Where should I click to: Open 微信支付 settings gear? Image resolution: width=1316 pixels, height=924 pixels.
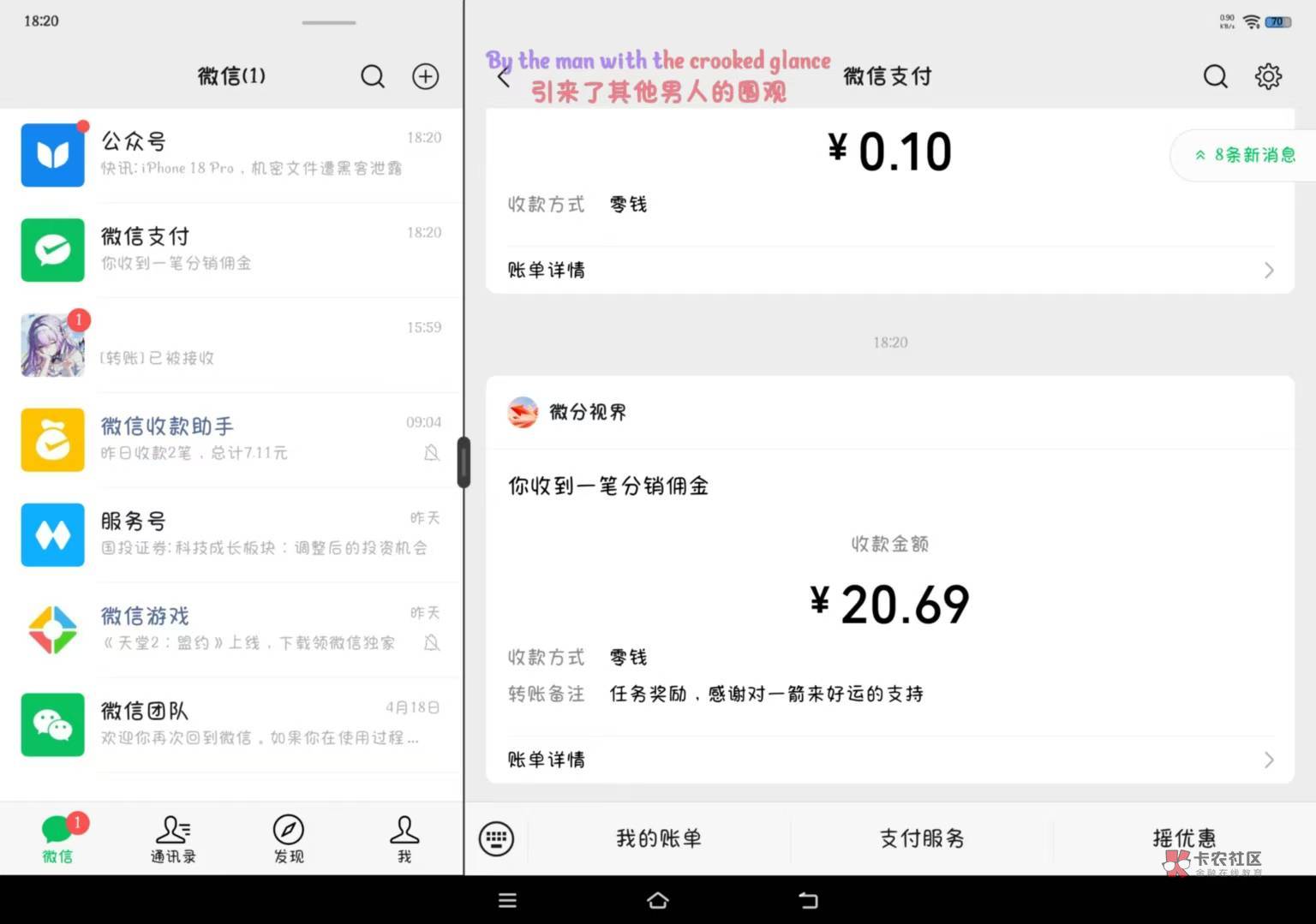coord(1268,76)
